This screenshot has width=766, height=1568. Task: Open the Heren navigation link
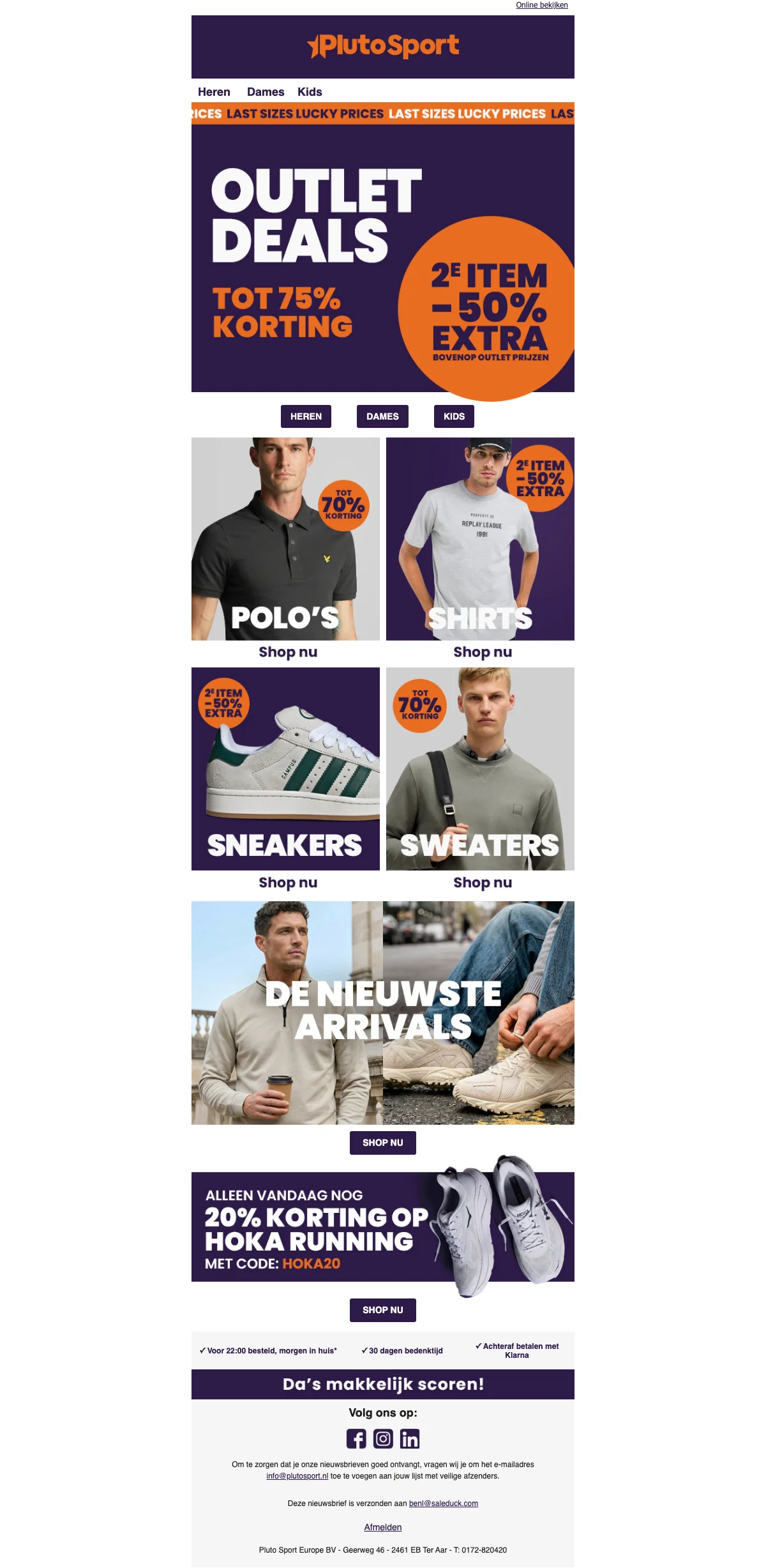tap(214, 92)
